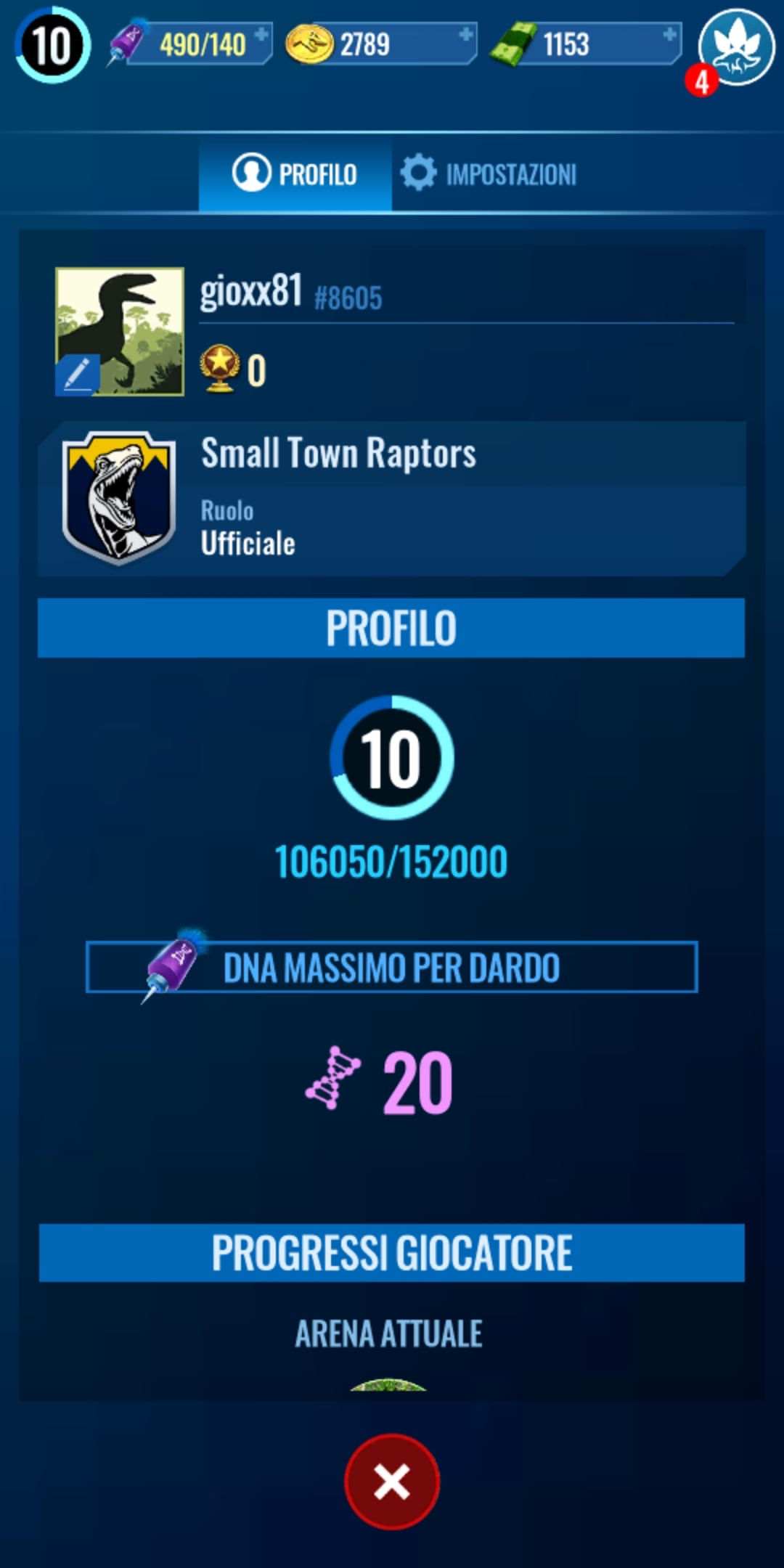Screen dimensions: 784x1568
Task: Close the profile screen with red X
Action: (x=392, y=1482)
